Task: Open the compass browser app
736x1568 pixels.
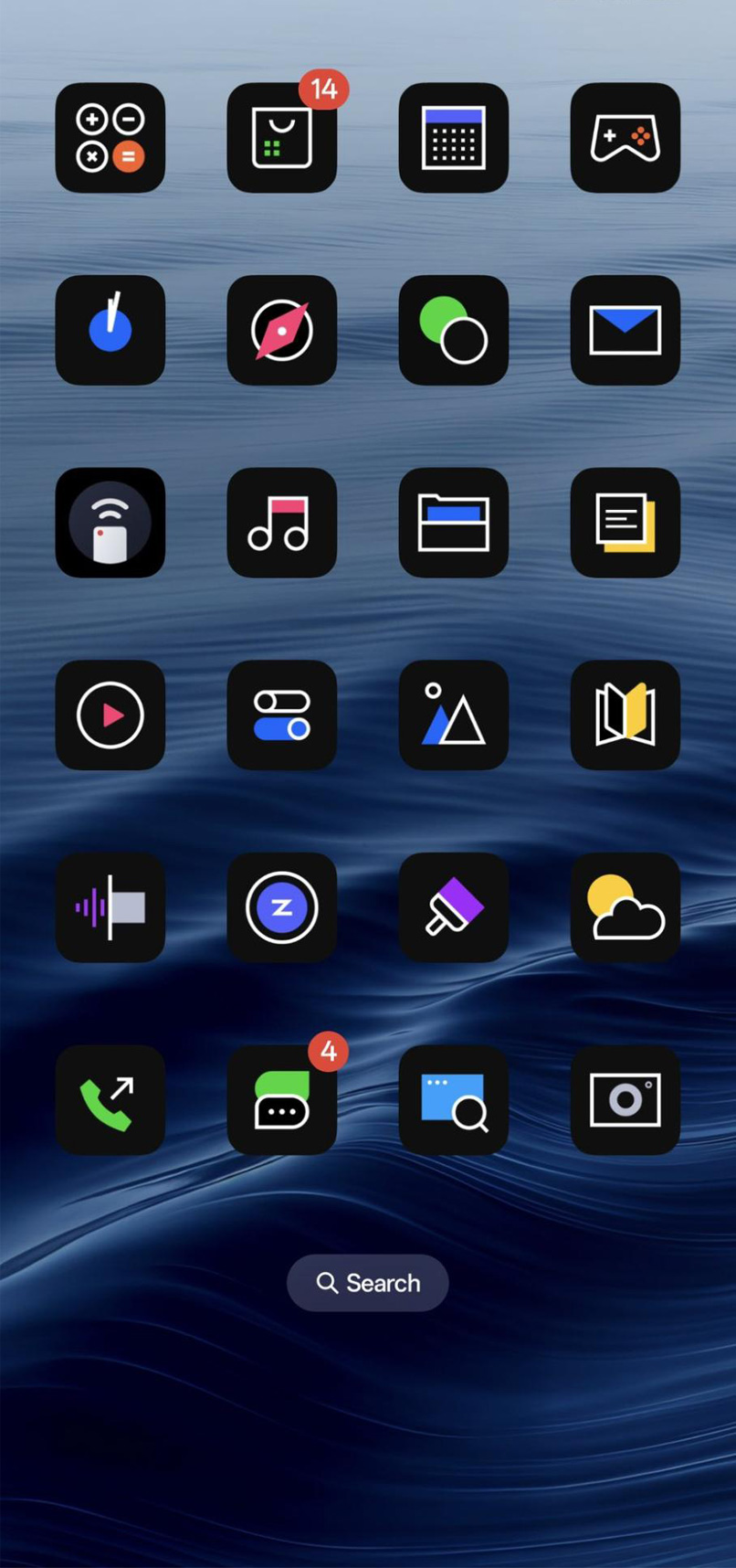Action: pos(282,330)
